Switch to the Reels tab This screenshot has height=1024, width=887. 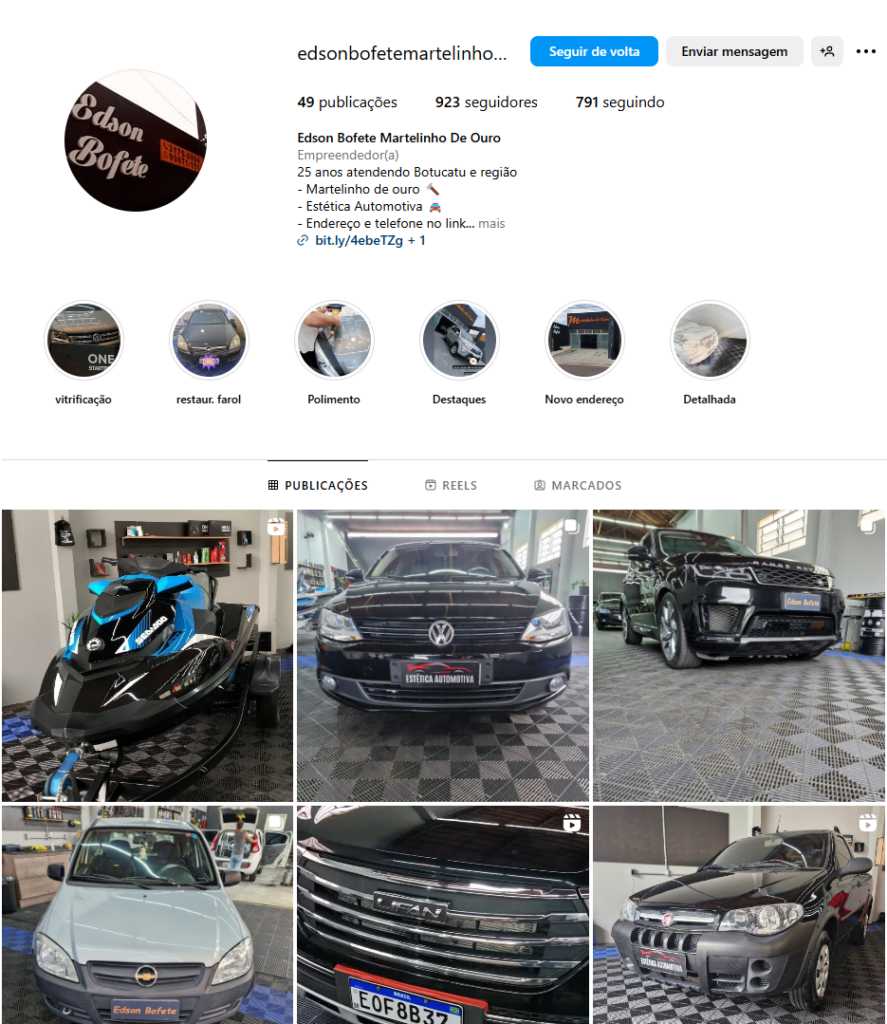(451, 485)
